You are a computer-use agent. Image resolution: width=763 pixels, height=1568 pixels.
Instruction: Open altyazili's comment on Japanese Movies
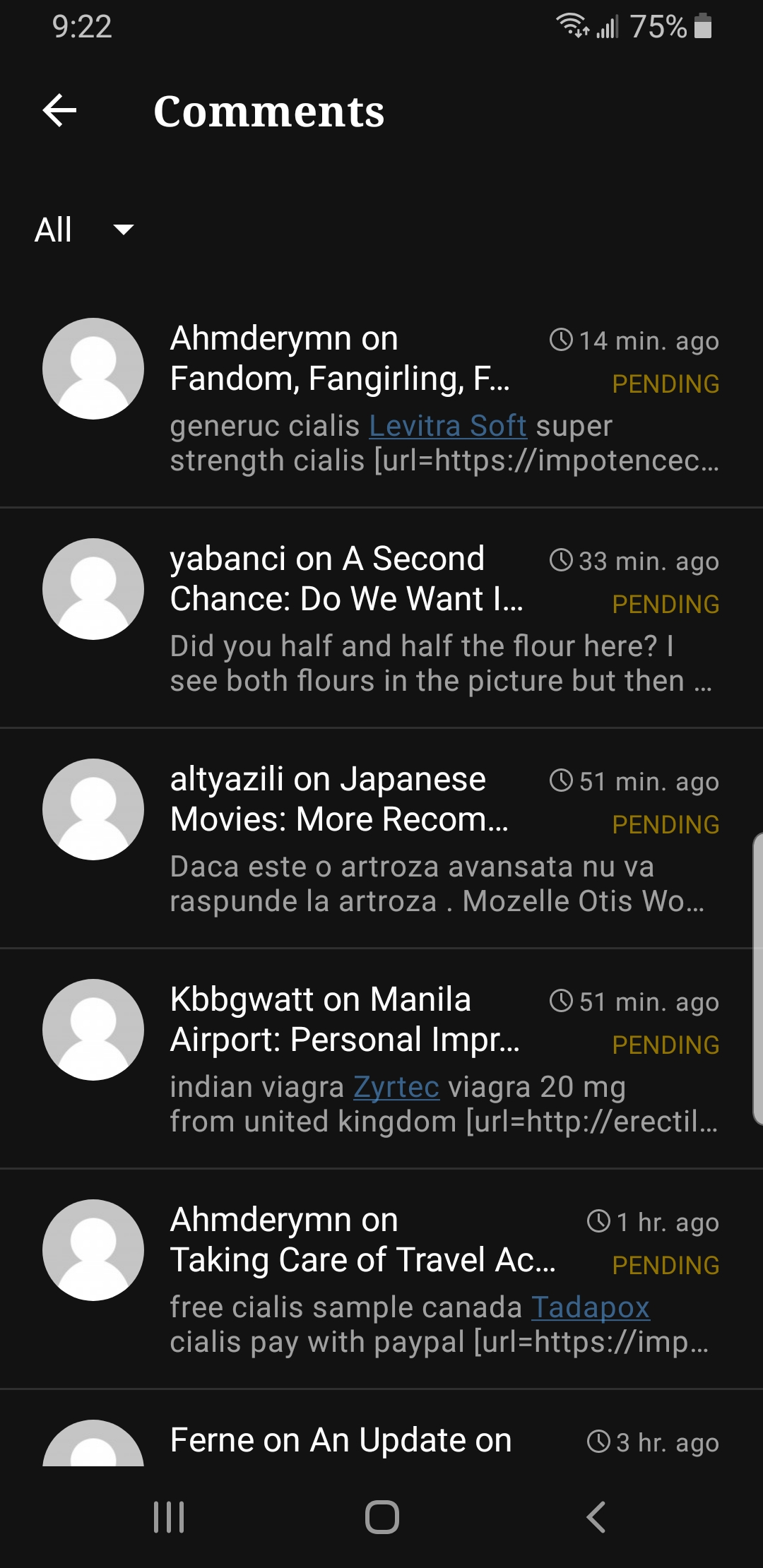click(x=381, y=838)
